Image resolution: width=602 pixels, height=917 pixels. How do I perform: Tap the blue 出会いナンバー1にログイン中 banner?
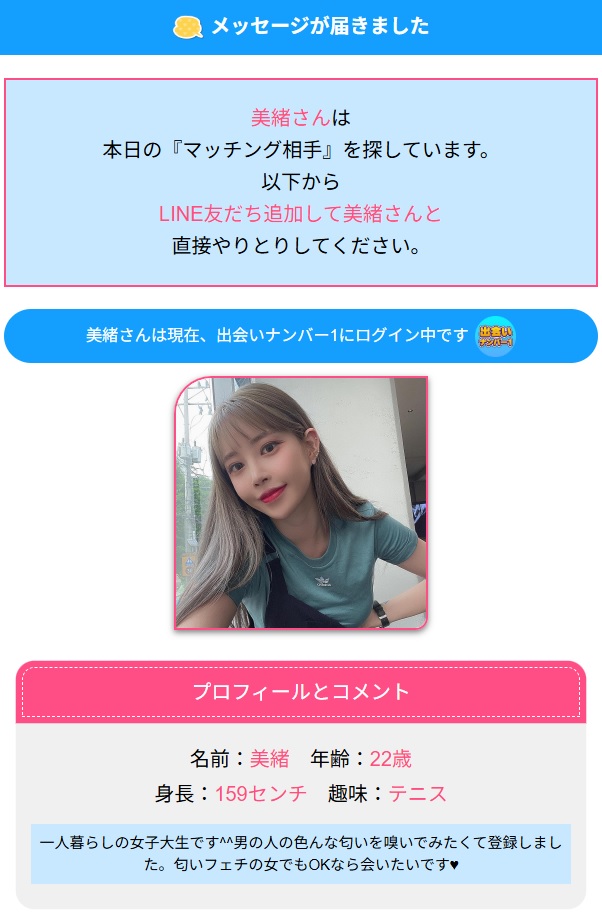pos(300,336)
